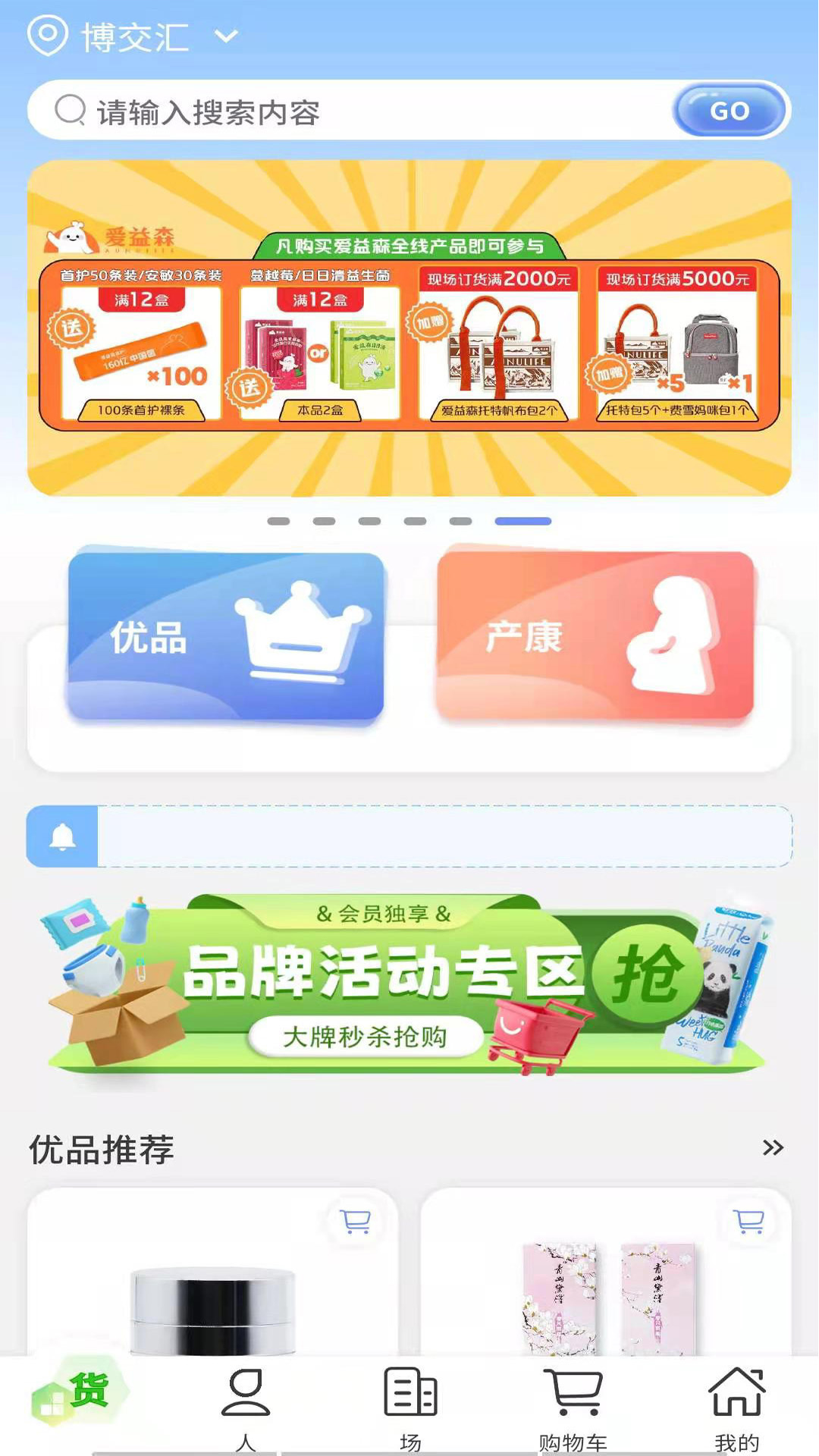This screenshot has width=819, height=1456.
Task: Add the pink box product to cart
Action: click(749, 1221)
